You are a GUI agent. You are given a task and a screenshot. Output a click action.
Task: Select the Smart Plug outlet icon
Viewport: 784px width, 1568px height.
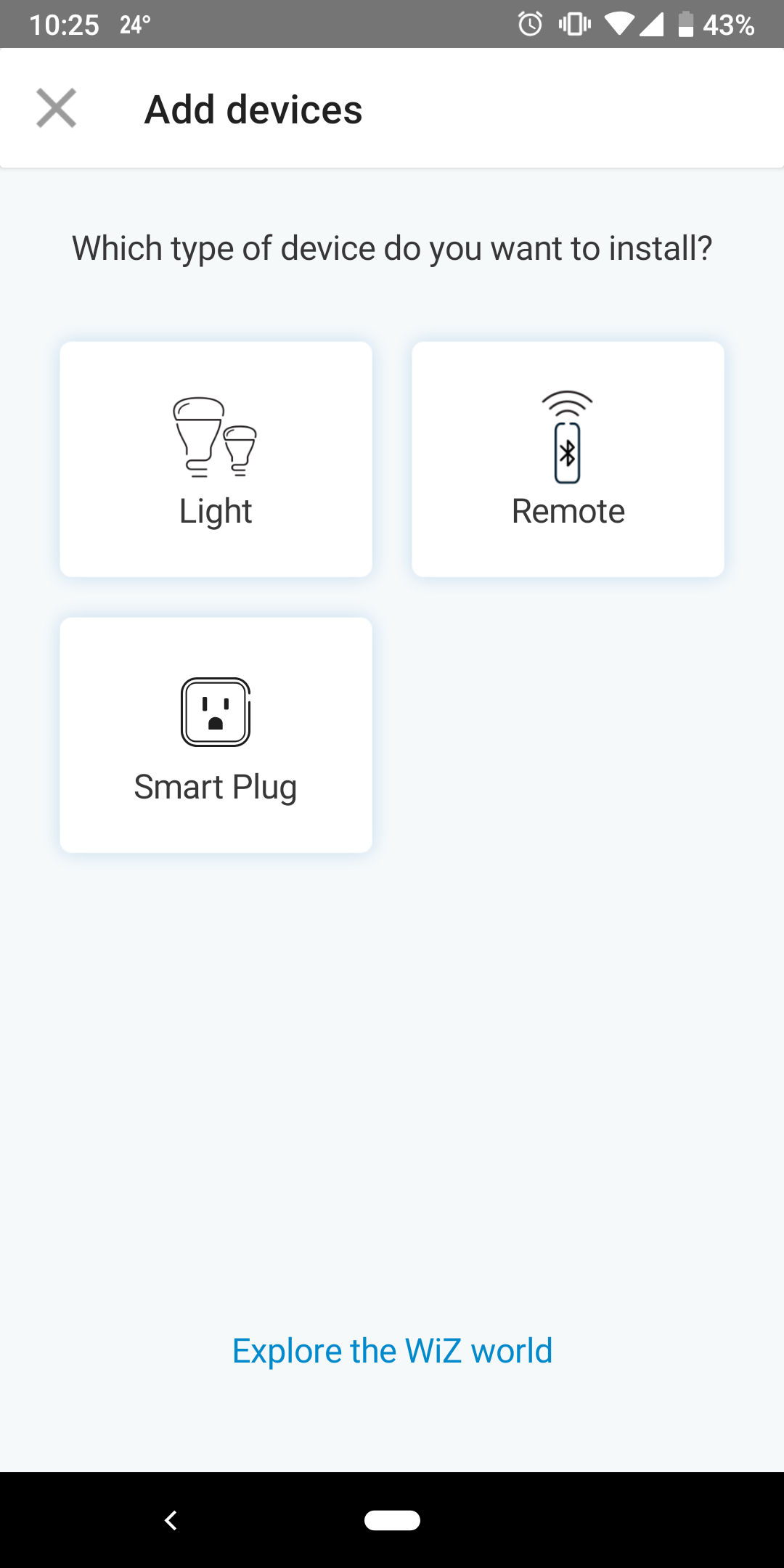216,711
